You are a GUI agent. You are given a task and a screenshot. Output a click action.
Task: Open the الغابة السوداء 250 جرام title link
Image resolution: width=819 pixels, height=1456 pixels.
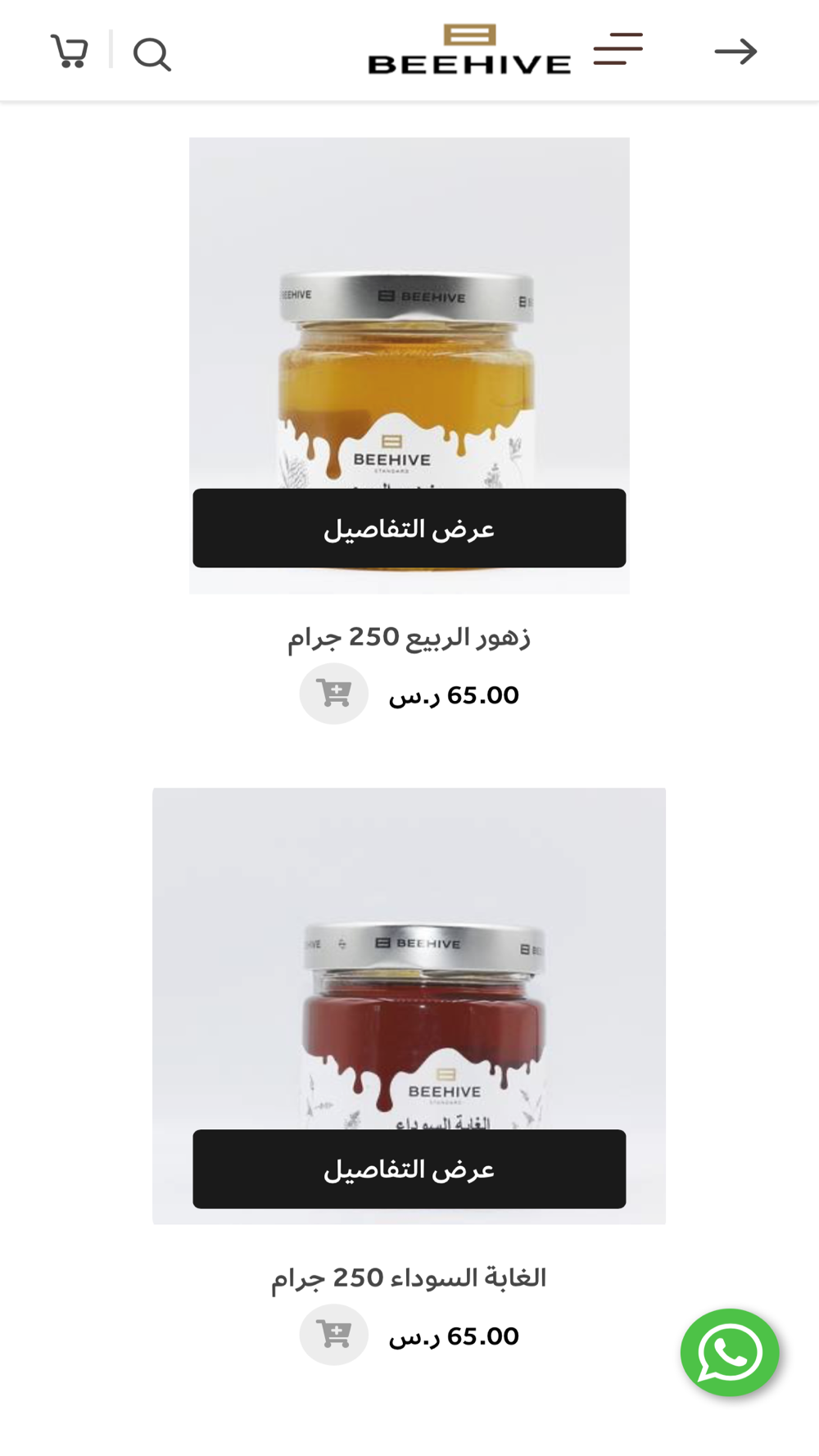[x=409, y=1277]
